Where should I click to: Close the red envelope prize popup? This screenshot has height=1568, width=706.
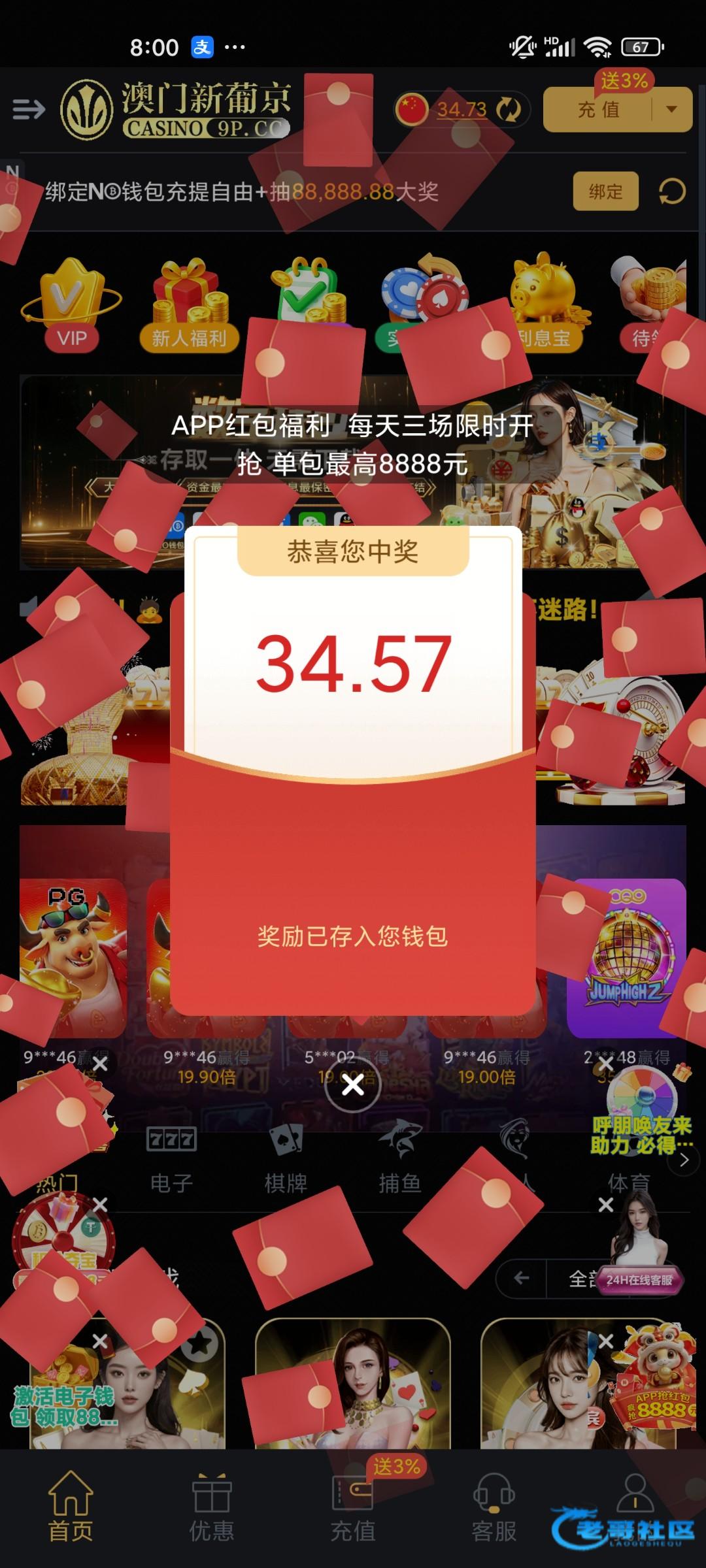pos(352,1085)
